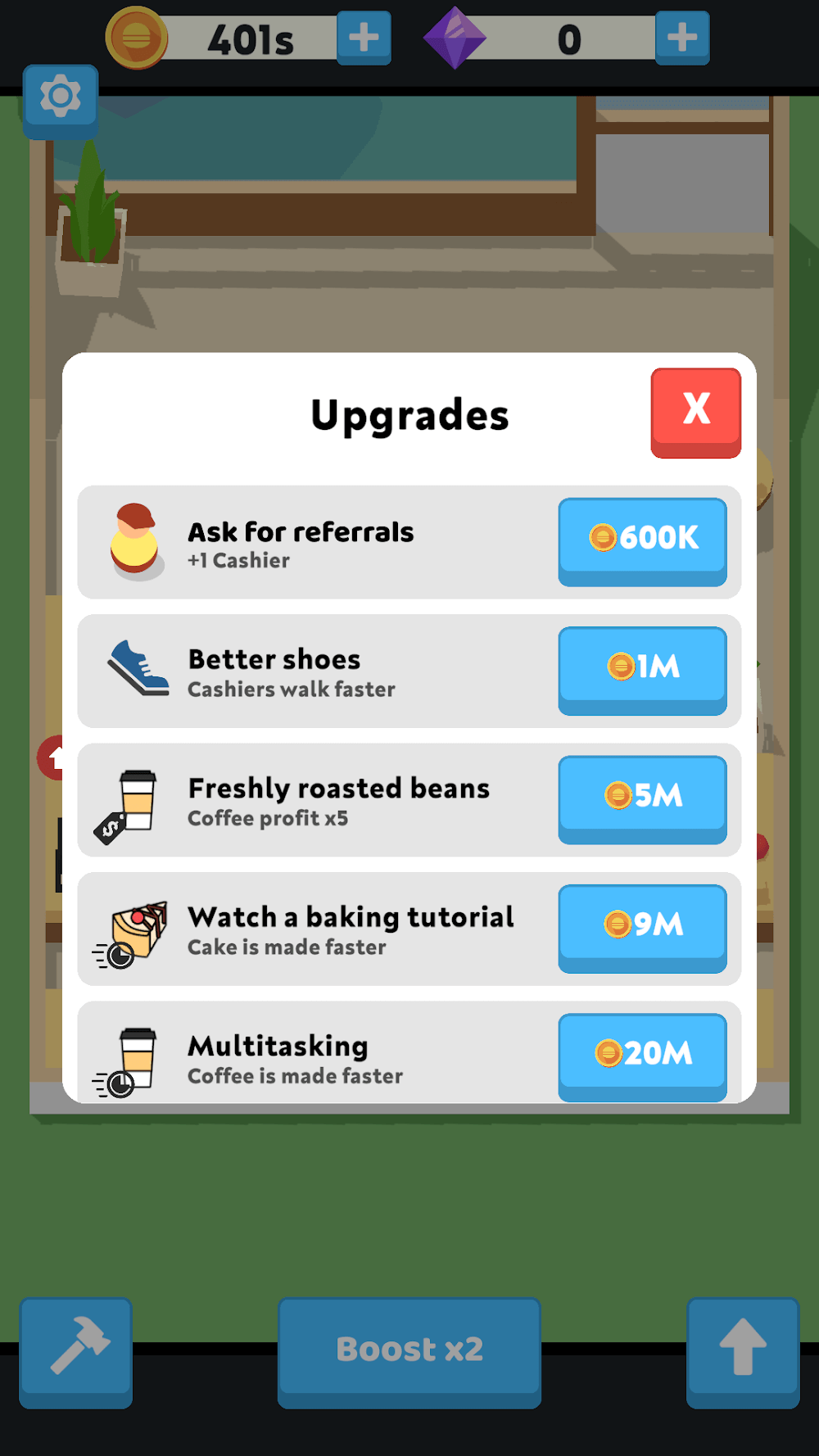
Task: Add more coins with plus button
Action: [364, 38]
